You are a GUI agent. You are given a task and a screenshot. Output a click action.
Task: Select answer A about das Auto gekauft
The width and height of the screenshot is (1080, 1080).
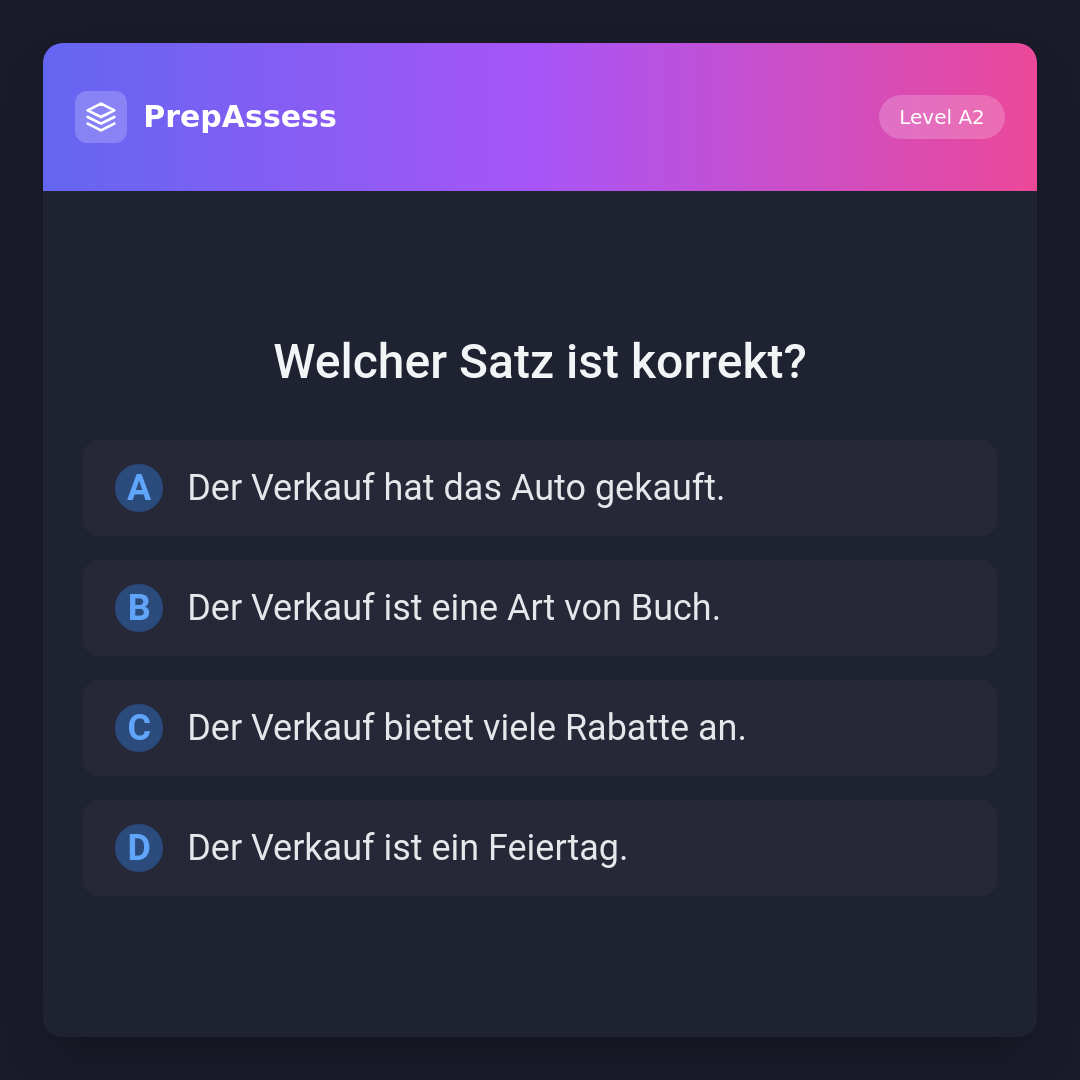pos(540,488)
